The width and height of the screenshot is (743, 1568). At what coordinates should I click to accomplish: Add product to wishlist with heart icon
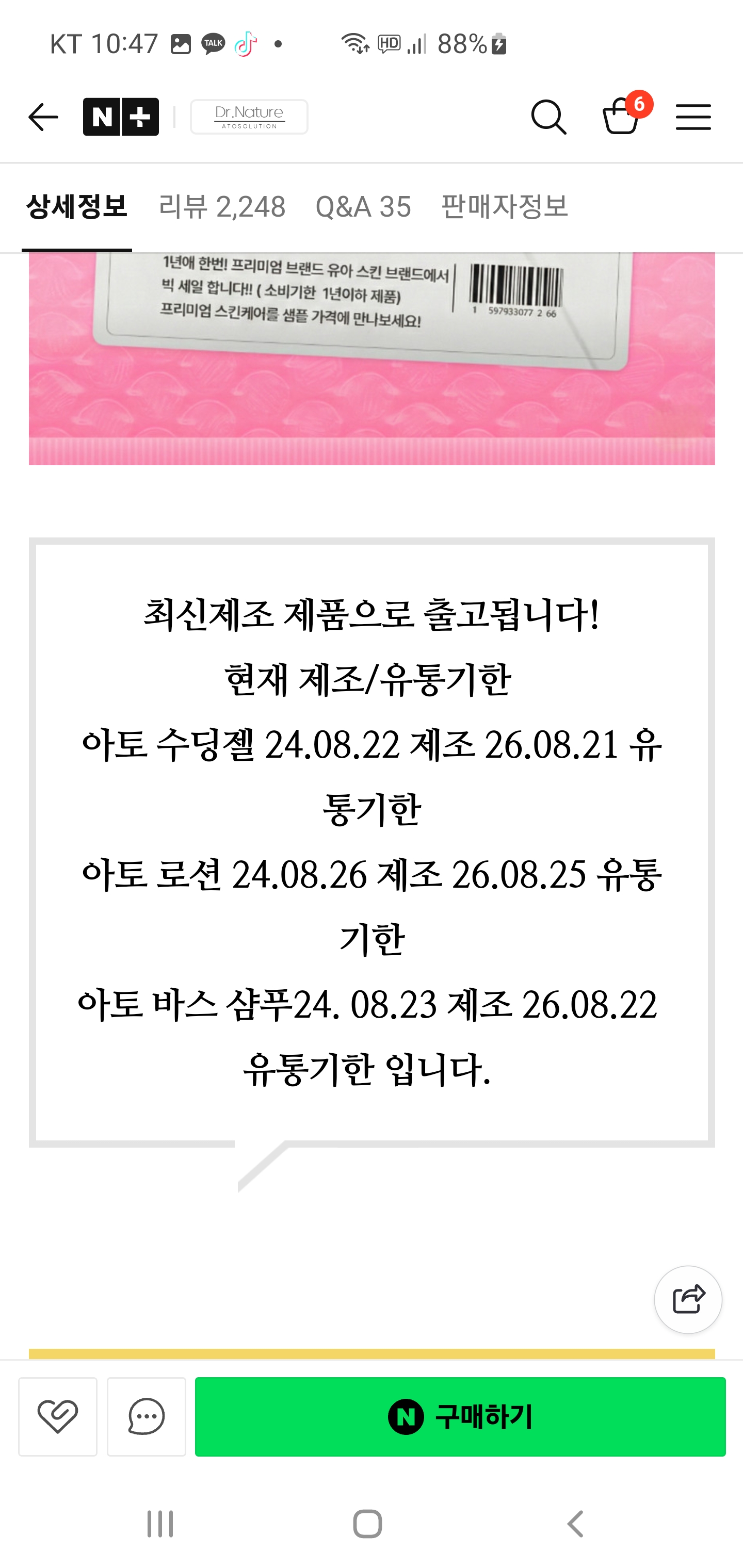[58, 1416]
